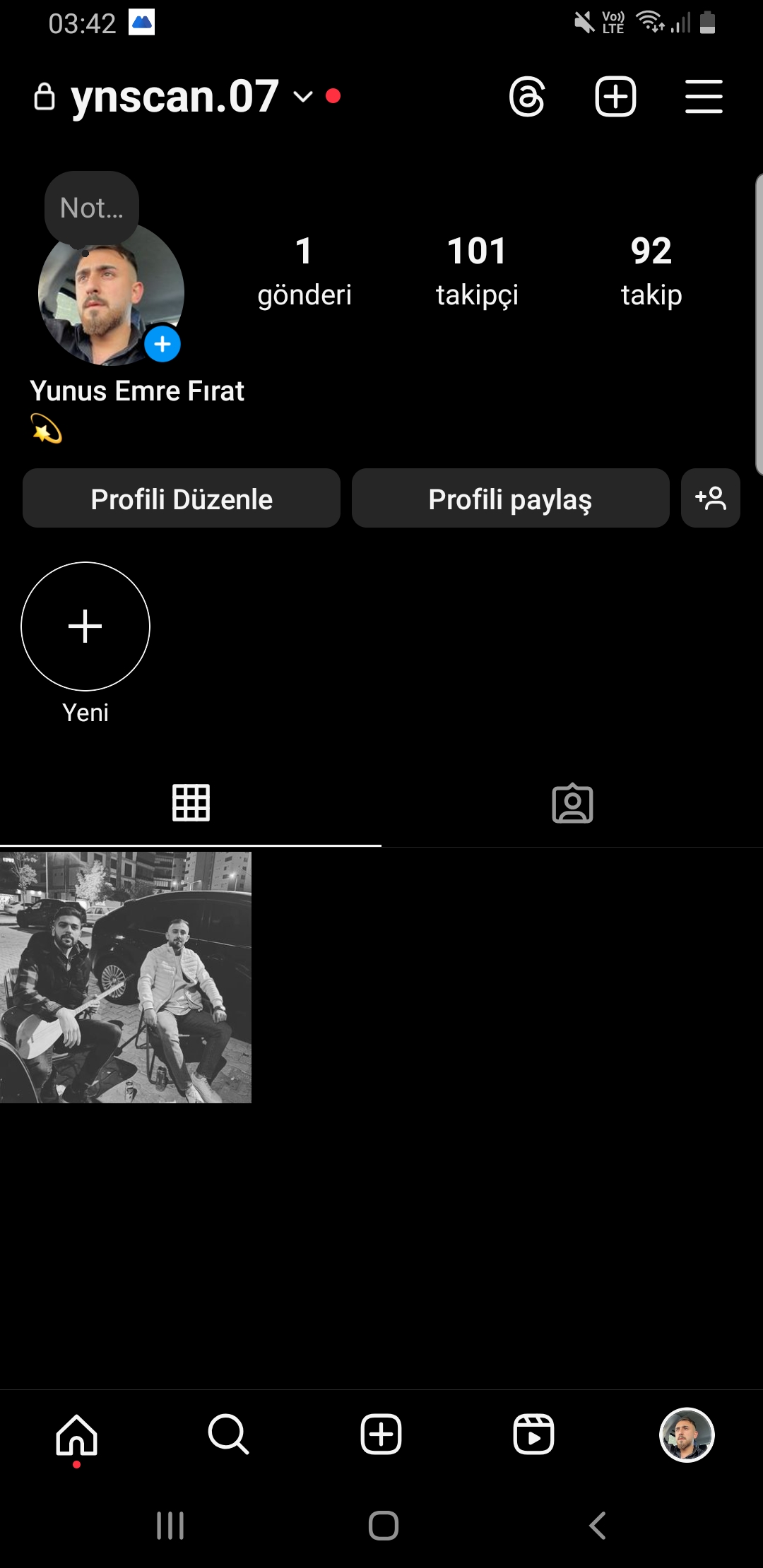Go to the Home feed tab
Viewport: 763px width, 1568px height.
[76, 1435]
